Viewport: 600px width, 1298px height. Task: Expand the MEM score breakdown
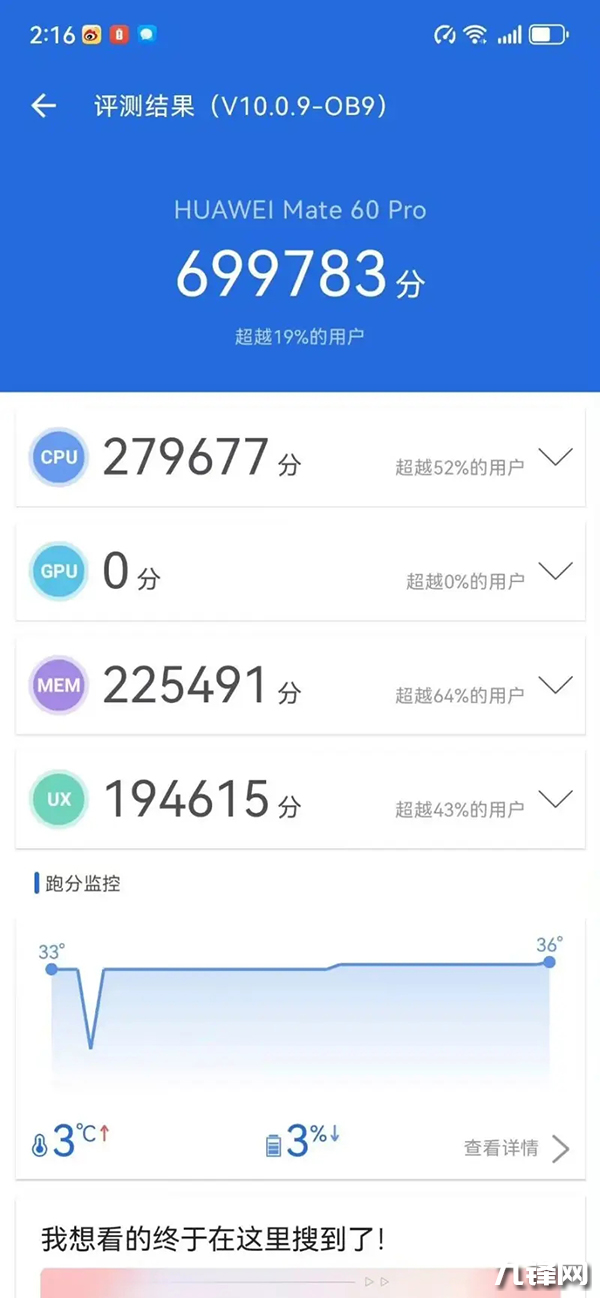click(555, 686)
